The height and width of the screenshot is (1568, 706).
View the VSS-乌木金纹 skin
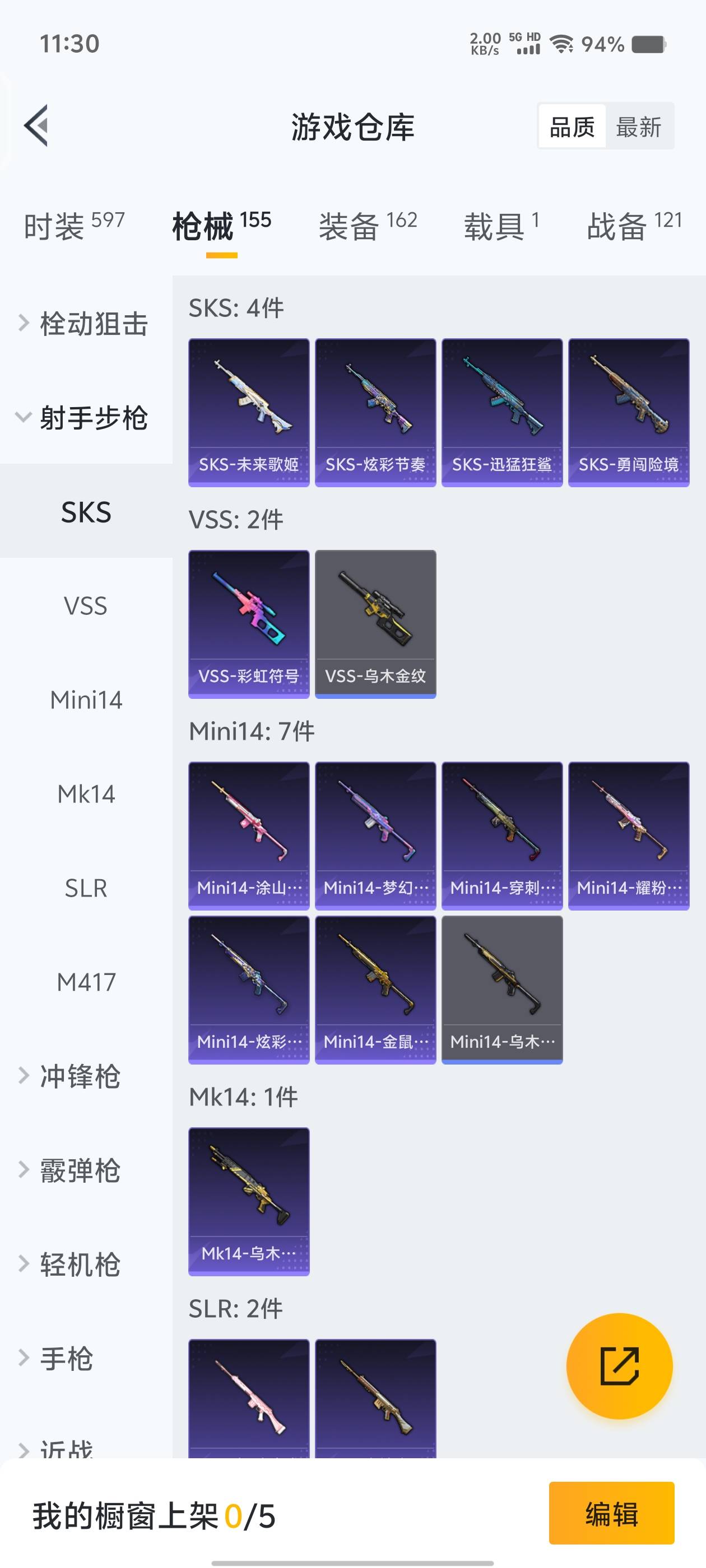(x=375, y=623)
